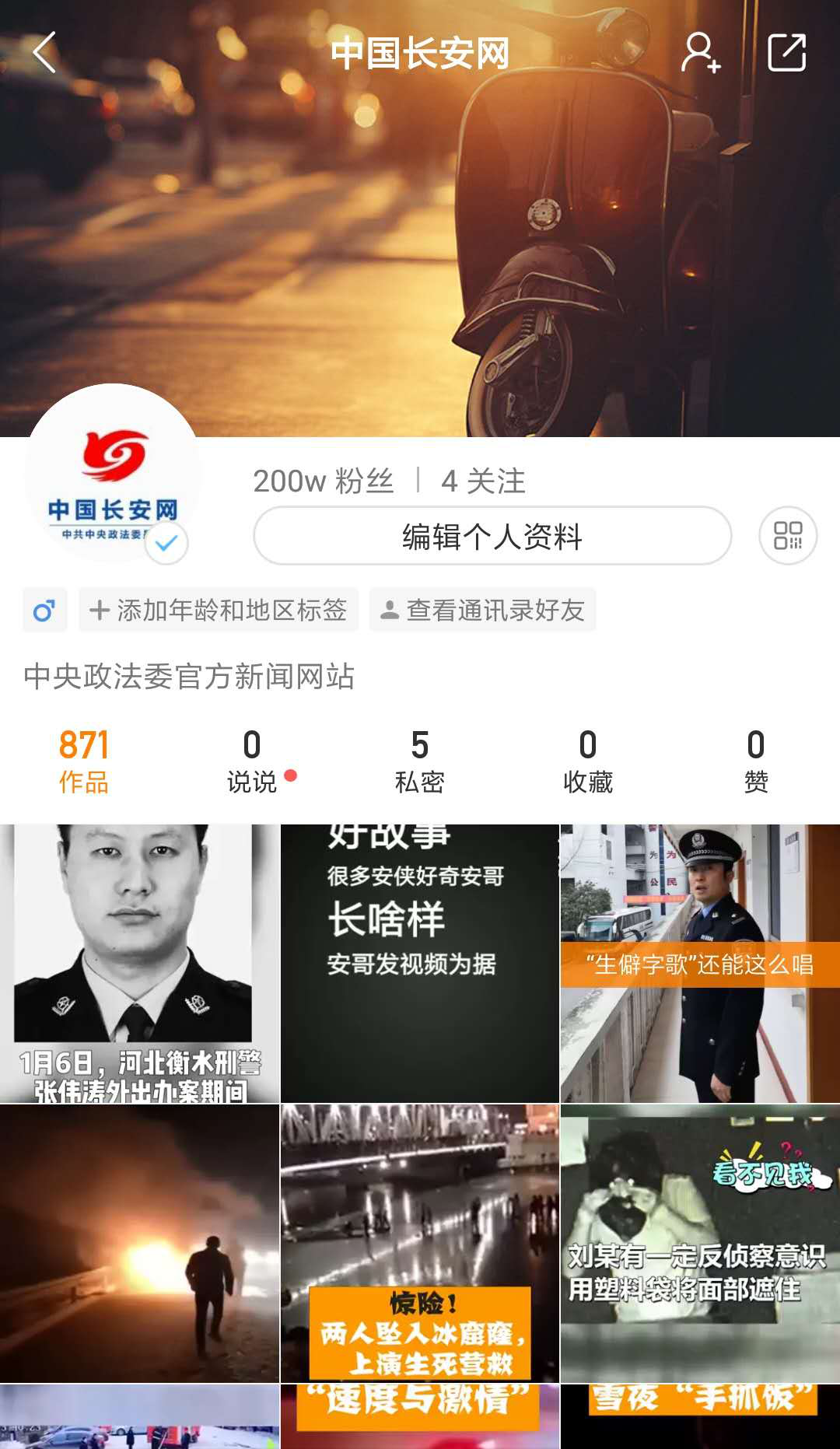Open 查看通讯录好友
This screenshot has height=1449, width=840.
pyautogui.click(x=482, y=610)
